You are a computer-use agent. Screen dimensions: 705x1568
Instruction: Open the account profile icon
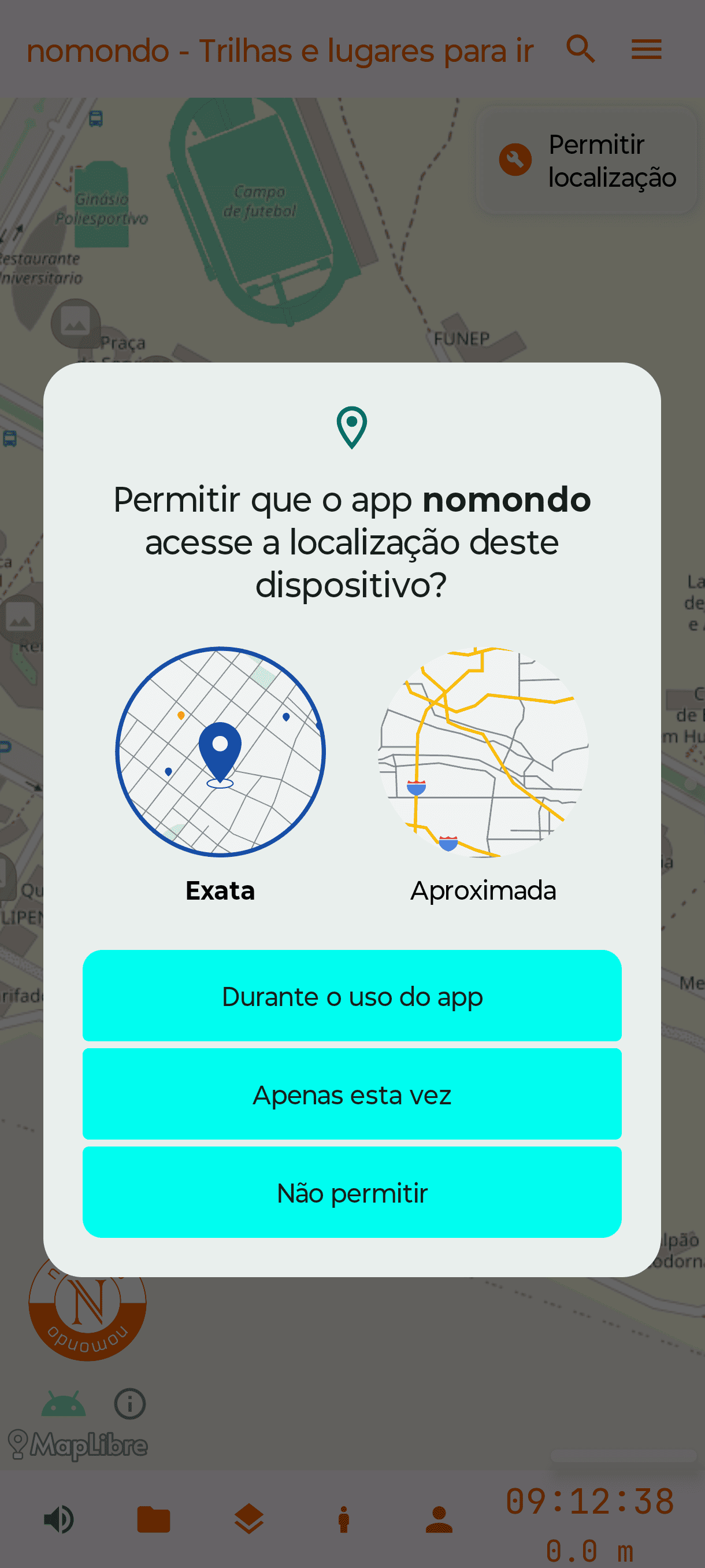437,1519
